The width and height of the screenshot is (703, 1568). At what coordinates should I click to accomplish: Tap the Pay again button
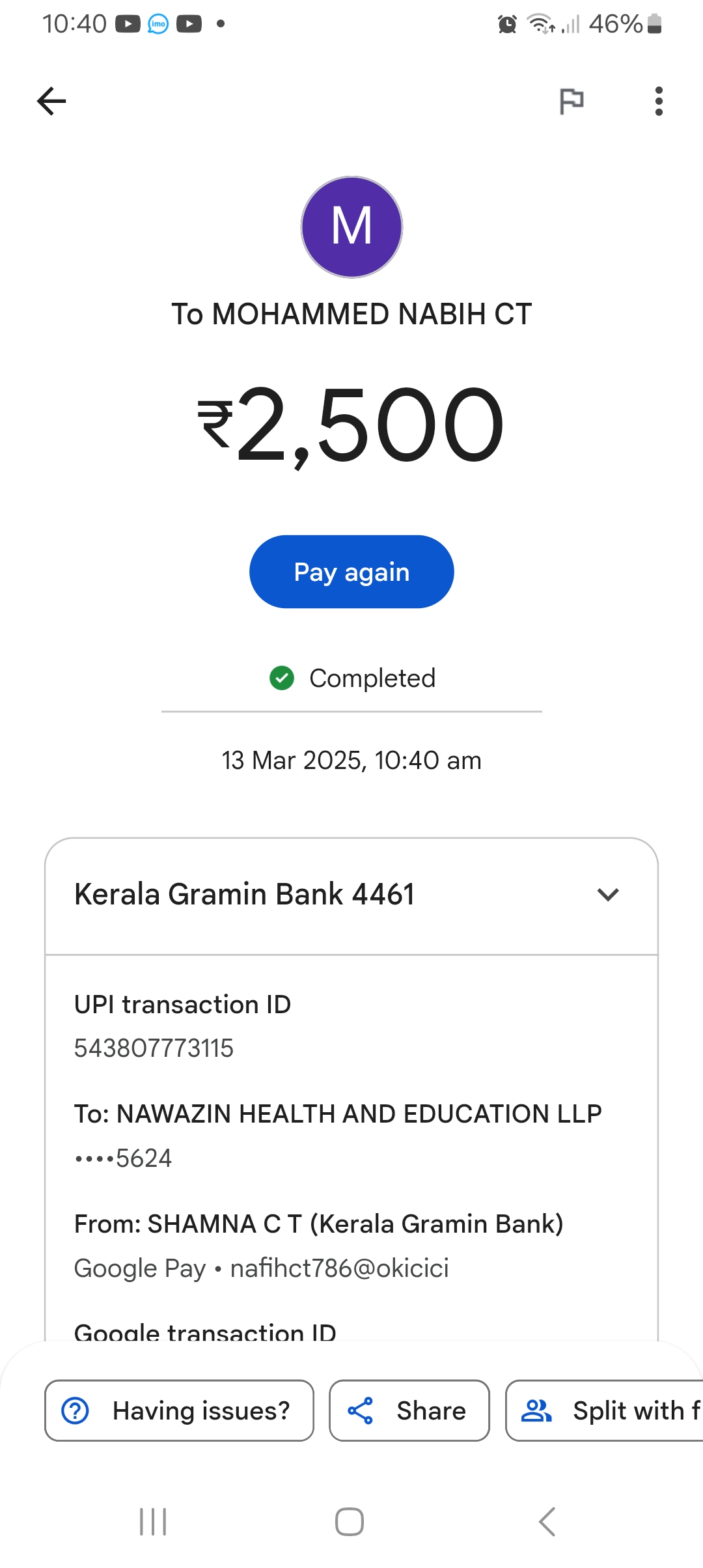pyautogui.click(x=351, y=572)
